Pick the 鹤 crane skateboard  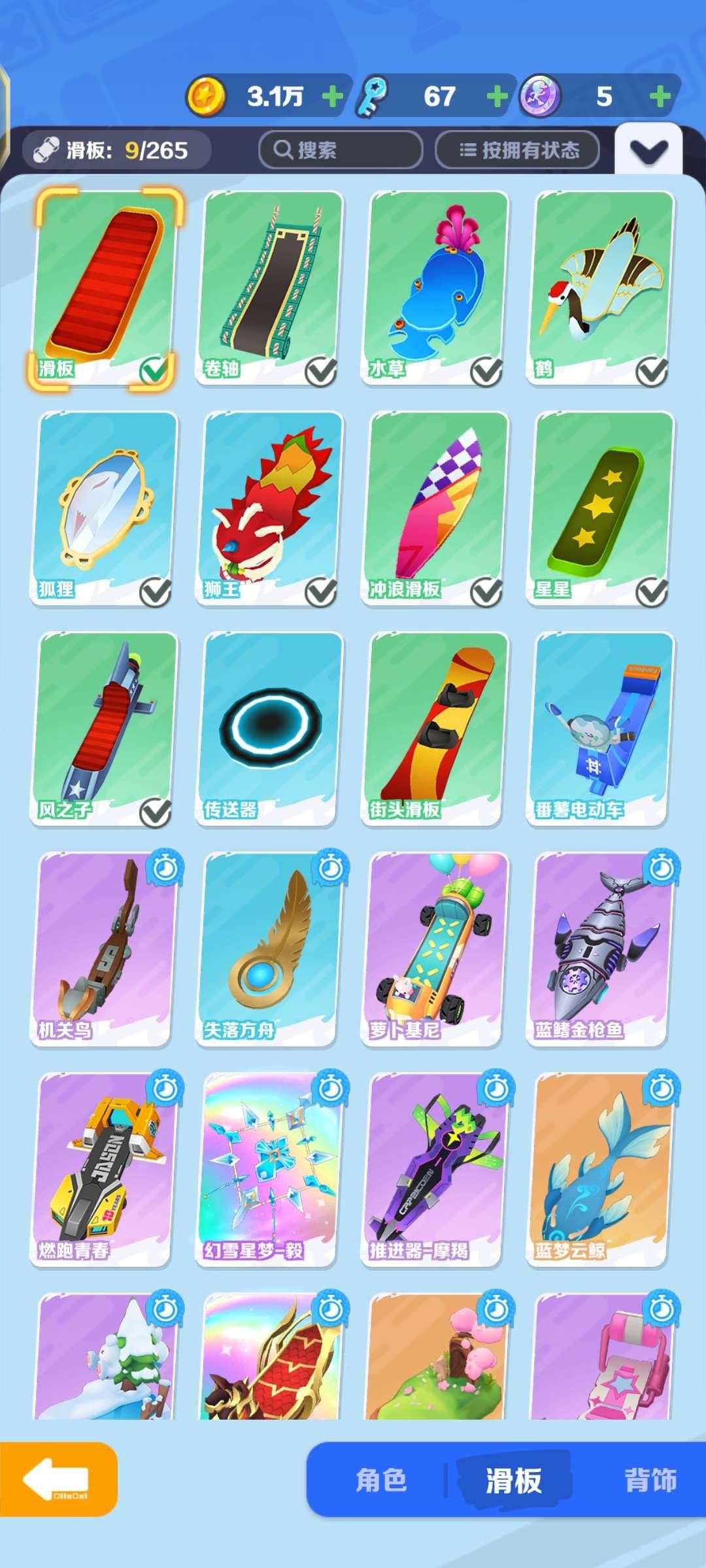600,287
